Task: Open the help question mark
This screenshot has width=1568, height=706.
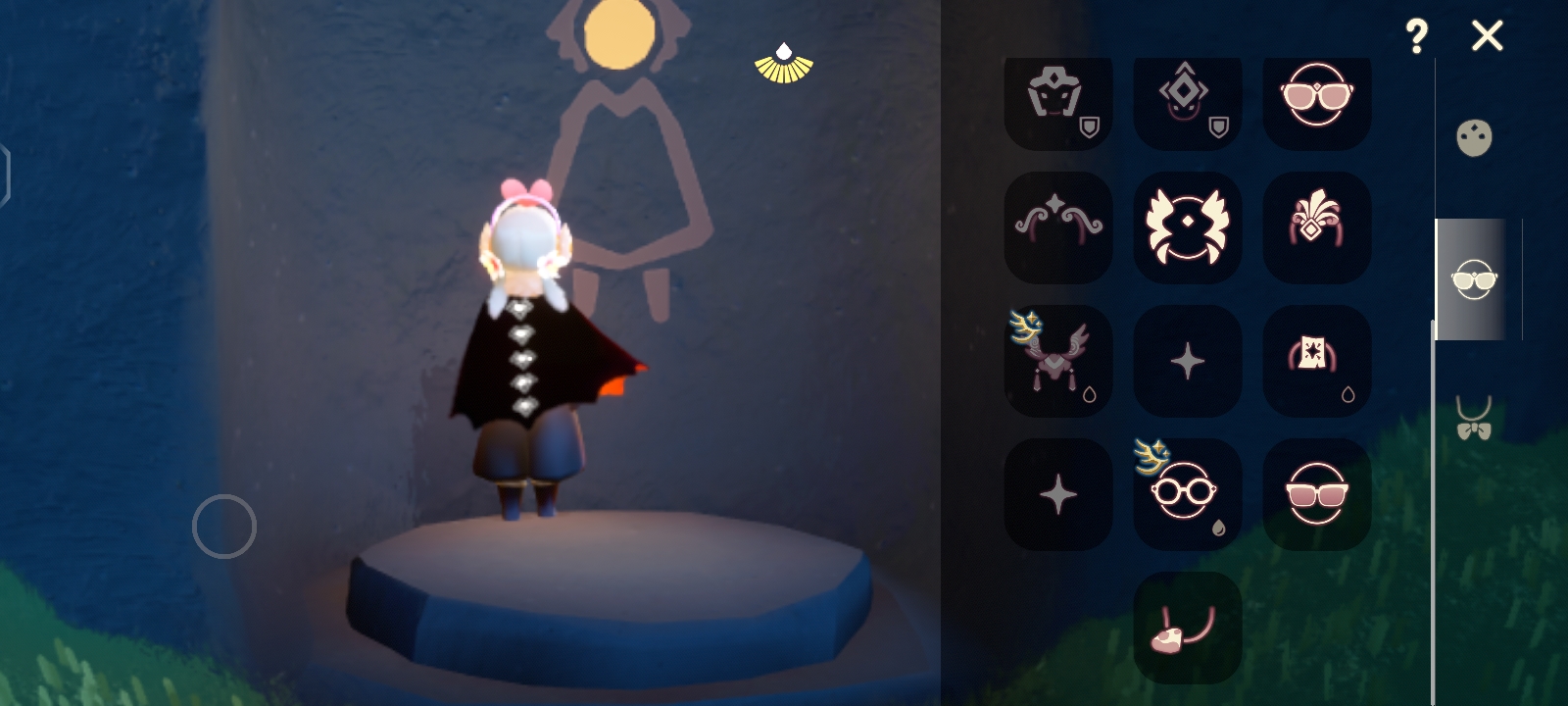Action: [x=1416, y=37]
